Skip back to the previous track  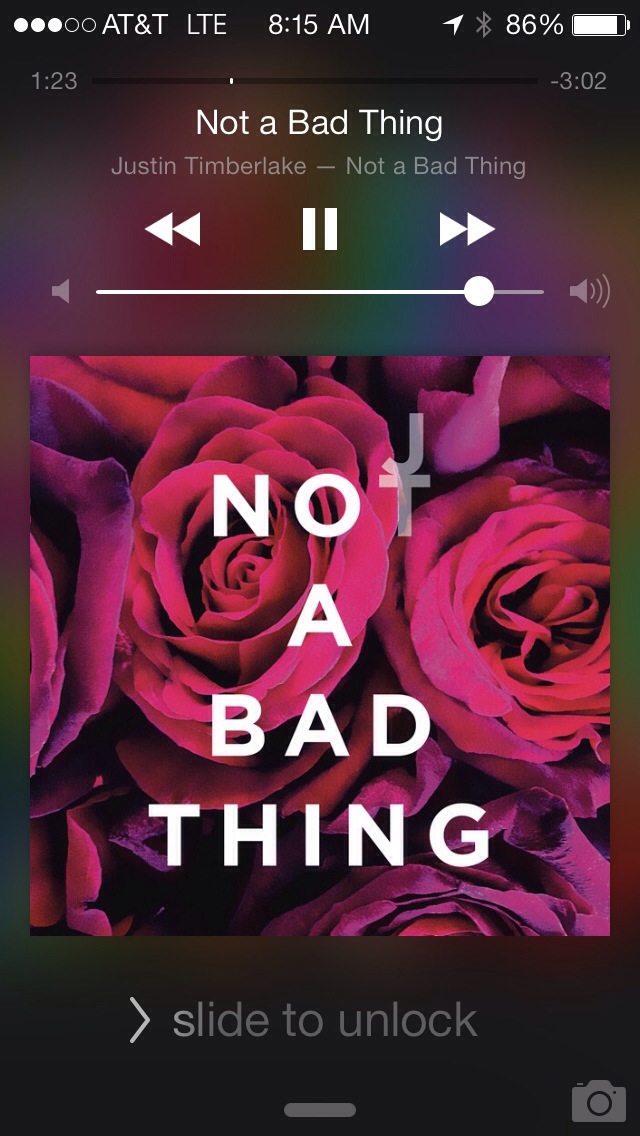[173, 229]
